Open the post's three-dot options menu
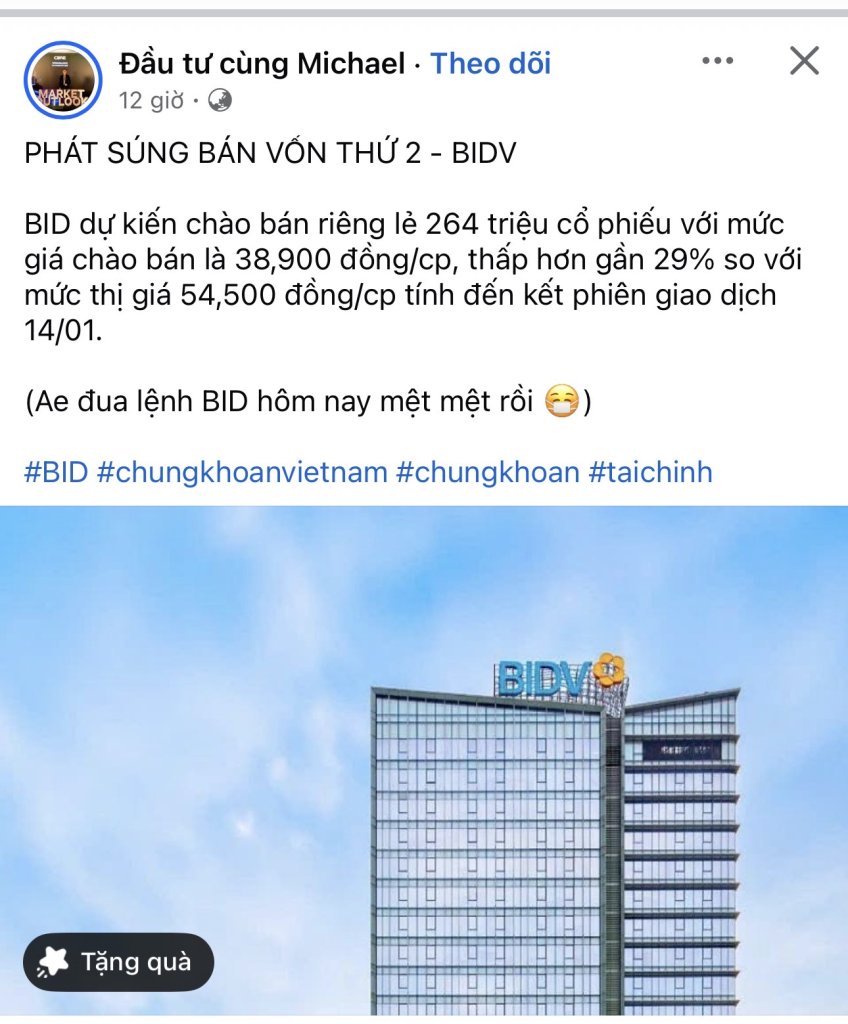This screenshot has height=1024, width=848. click(x=717, y=62)
